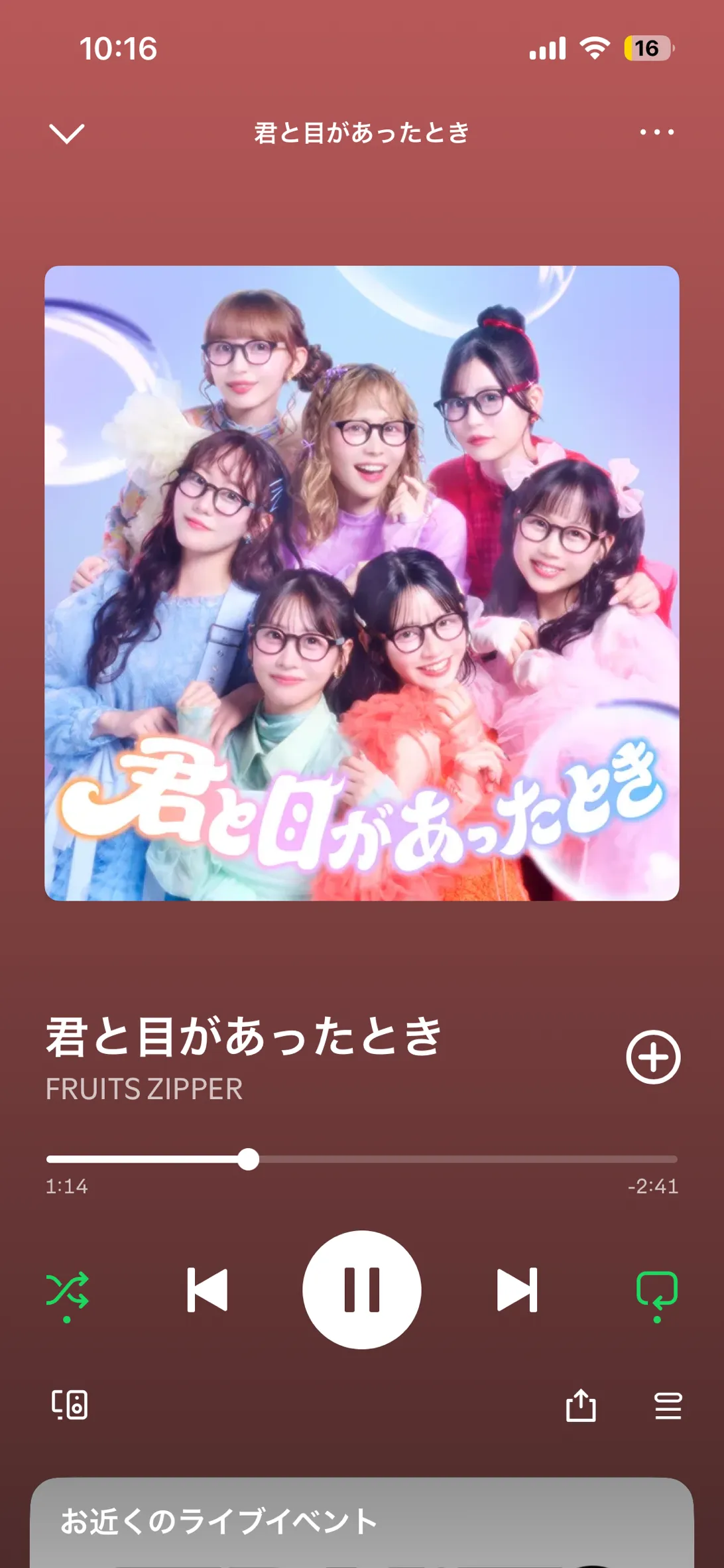Open the play queue
Image resolution: width=724 pixels, height=1568 pixels.
pos(668,1405)
